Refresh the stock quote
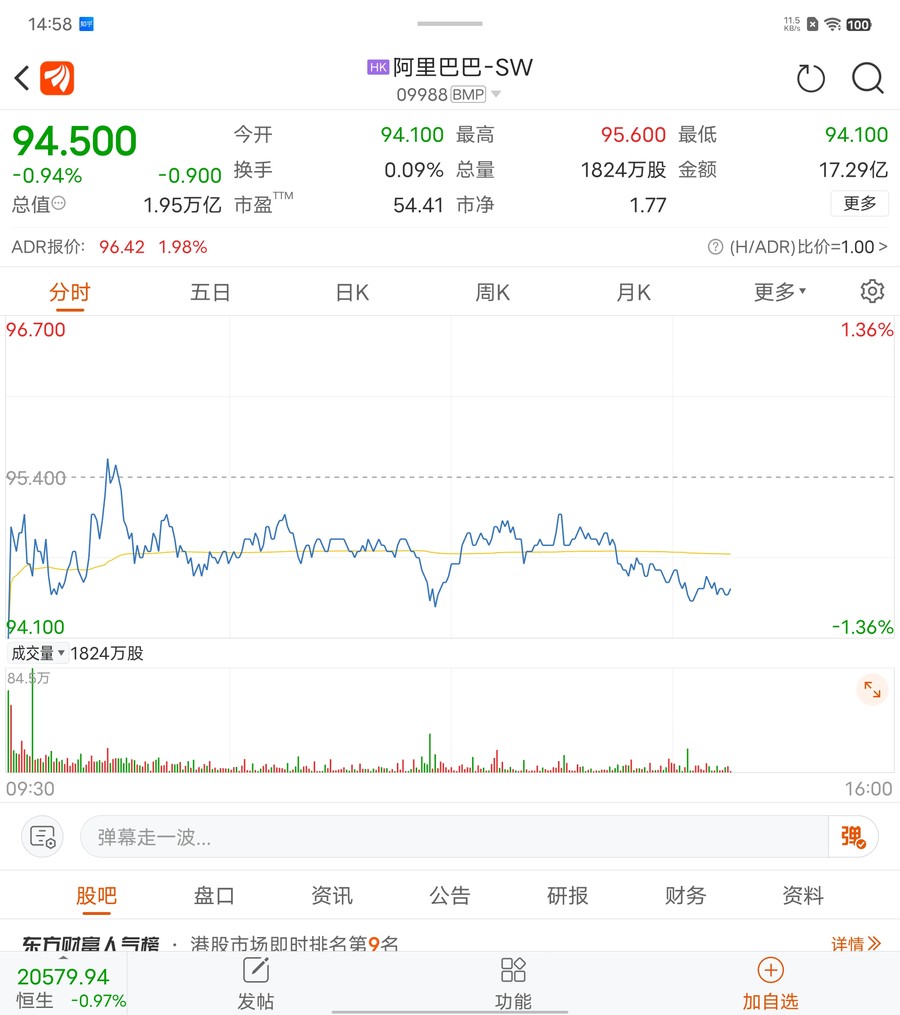This screenshot has width=900, height=1015. click(810, 78)
